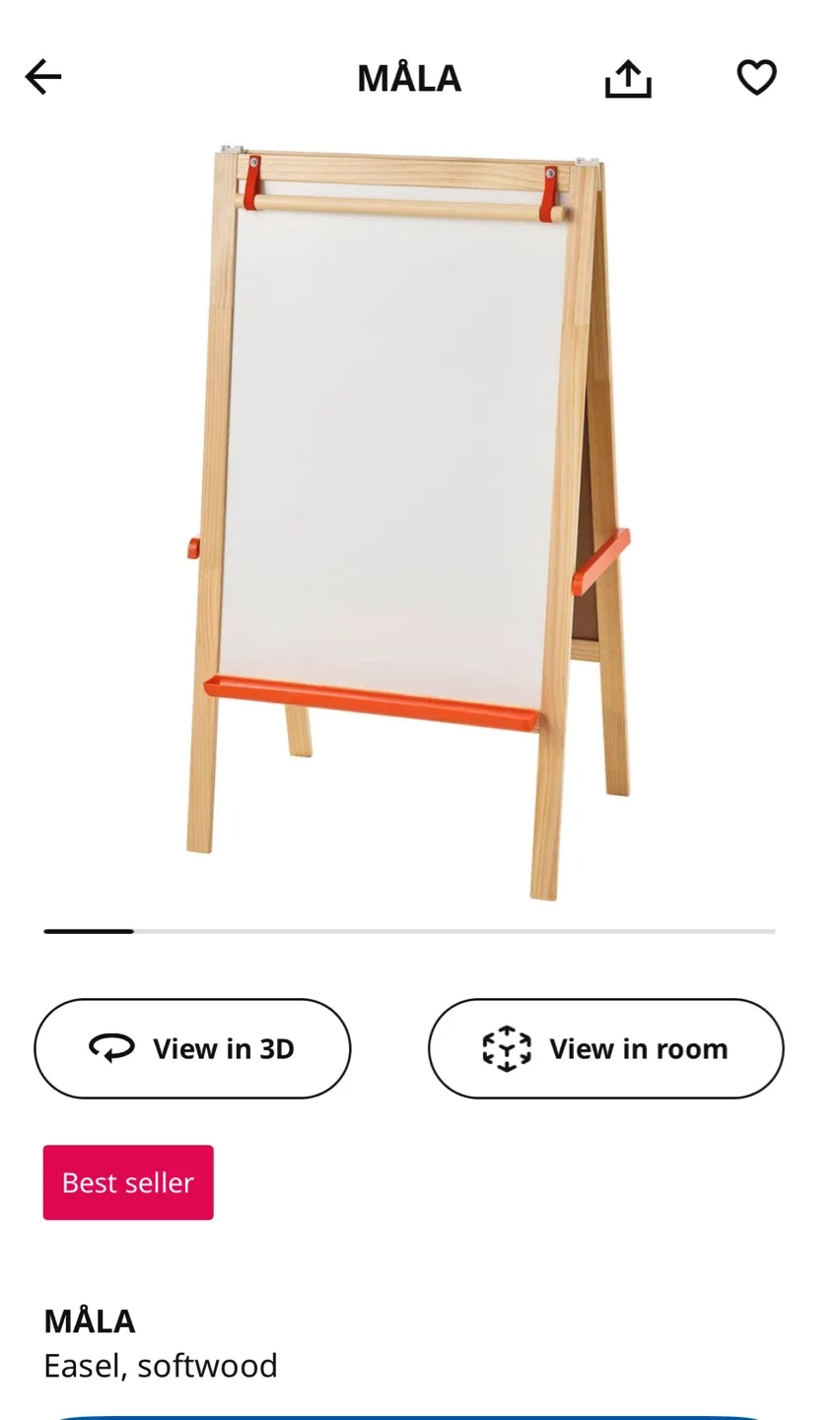Share the MÅLA easel product

(628, 79)
